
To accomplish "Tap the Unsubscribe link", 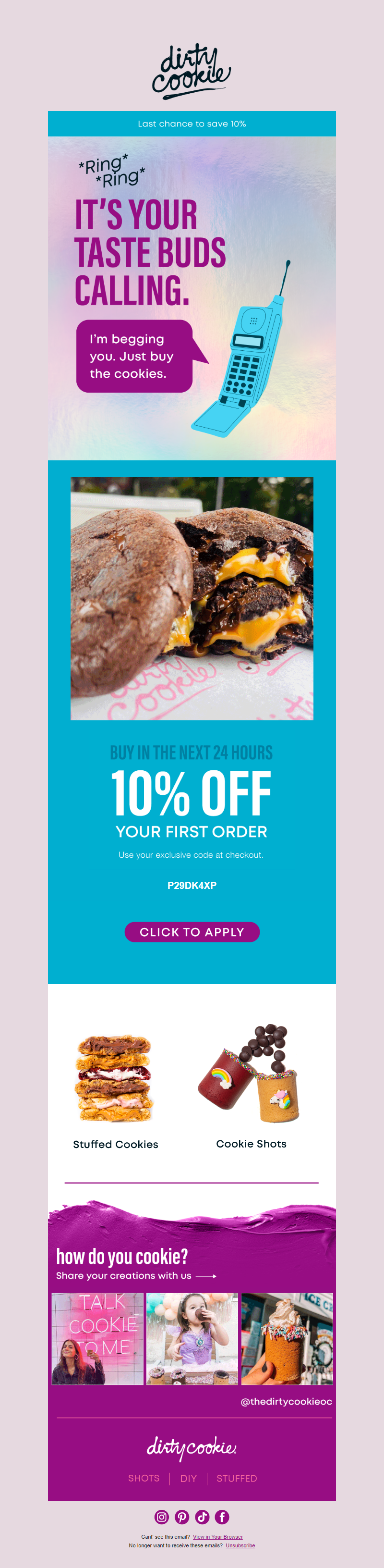I will [x=240, y=1545].
